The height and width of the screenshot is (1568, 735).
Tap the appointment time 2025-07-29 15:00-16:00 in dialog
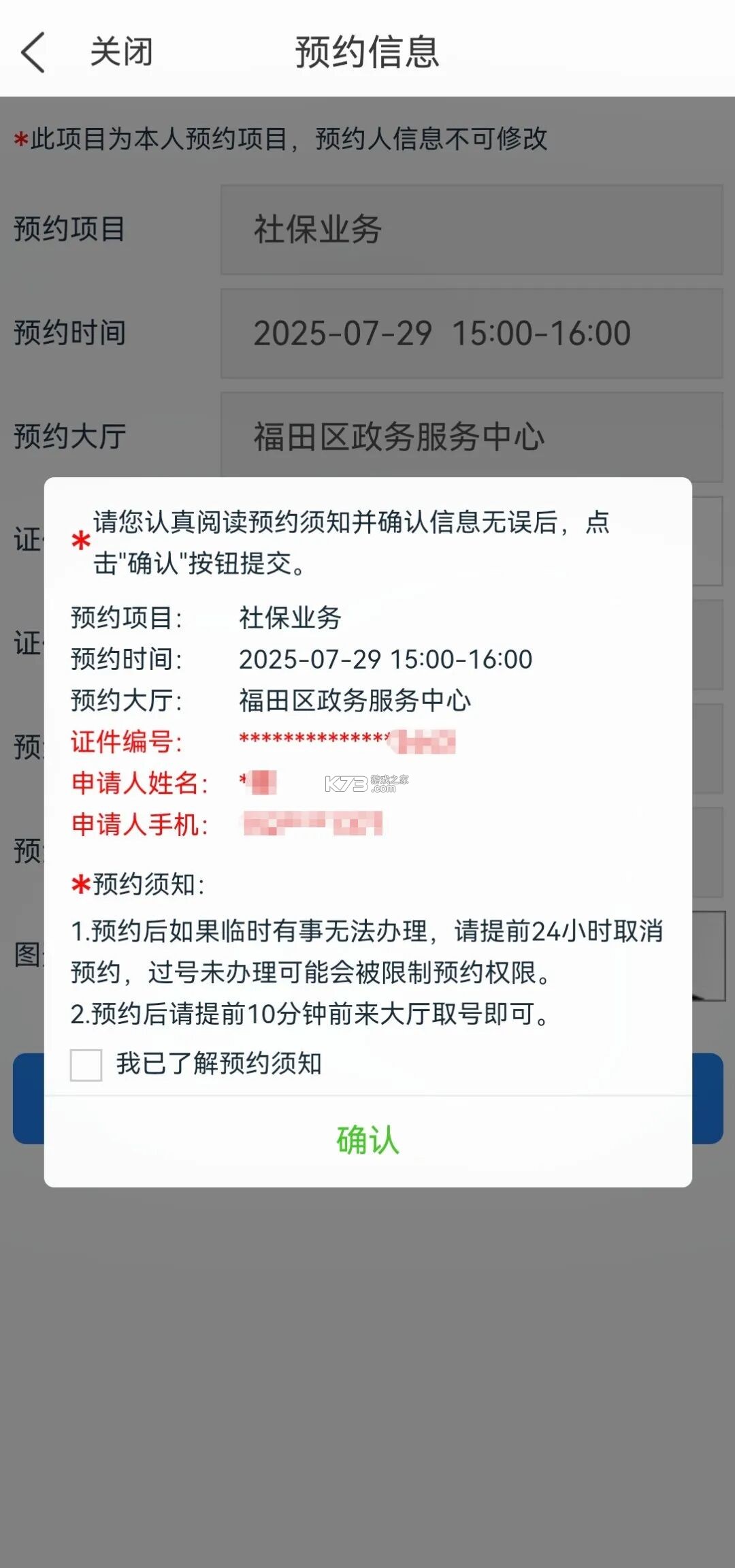tap(386, 659)
